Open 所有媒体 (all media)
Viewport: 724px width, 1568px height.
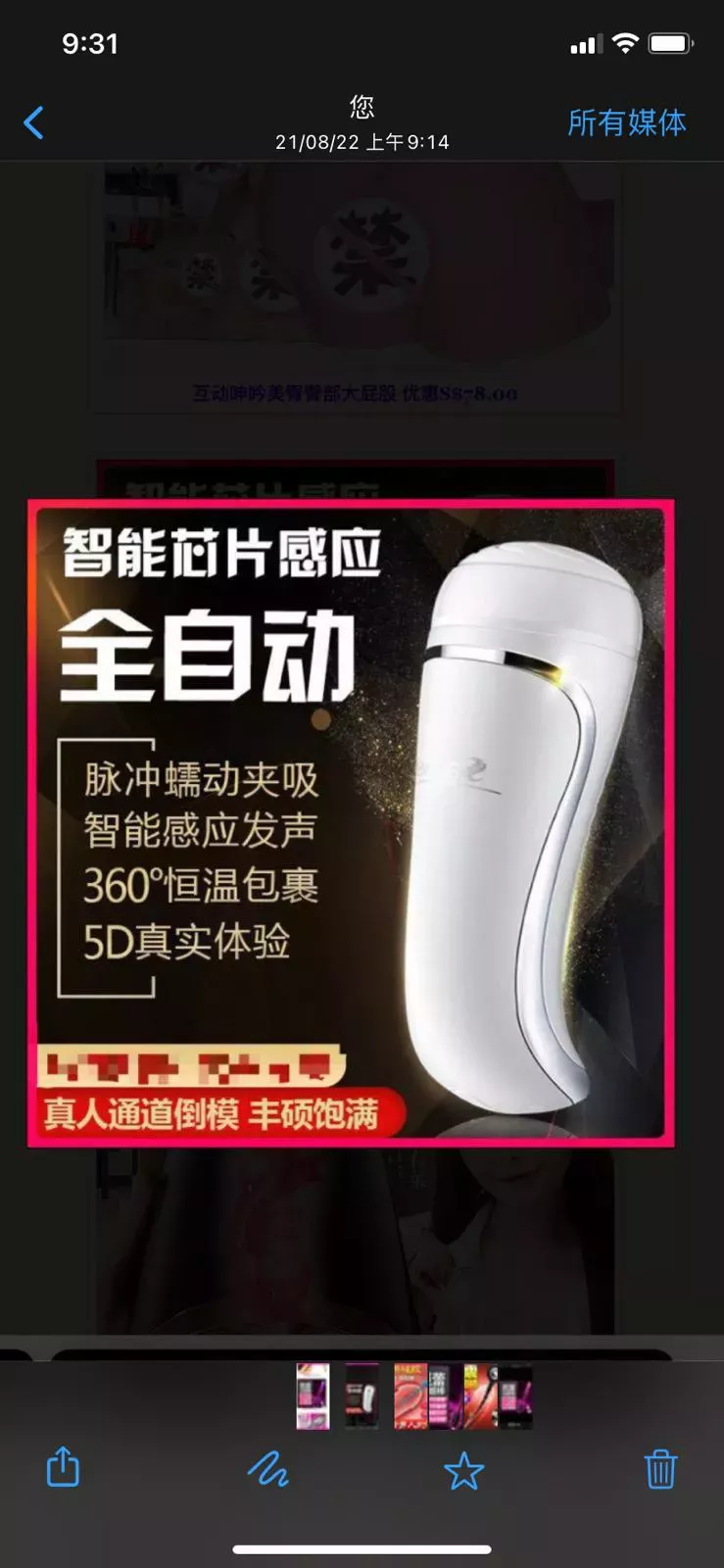(627, 122)
